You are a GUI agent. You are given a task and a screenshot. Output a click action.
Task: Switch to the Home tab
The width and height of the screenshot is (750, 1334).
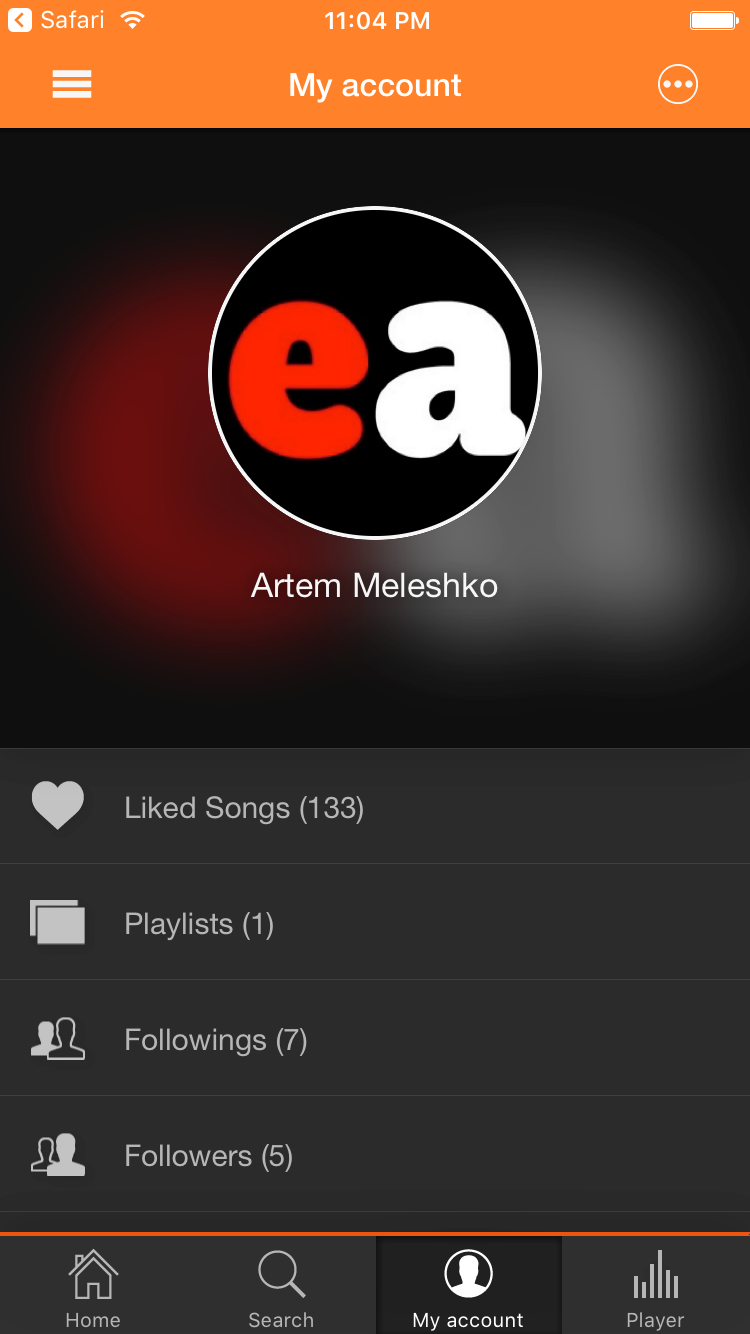click(92, 1288)
